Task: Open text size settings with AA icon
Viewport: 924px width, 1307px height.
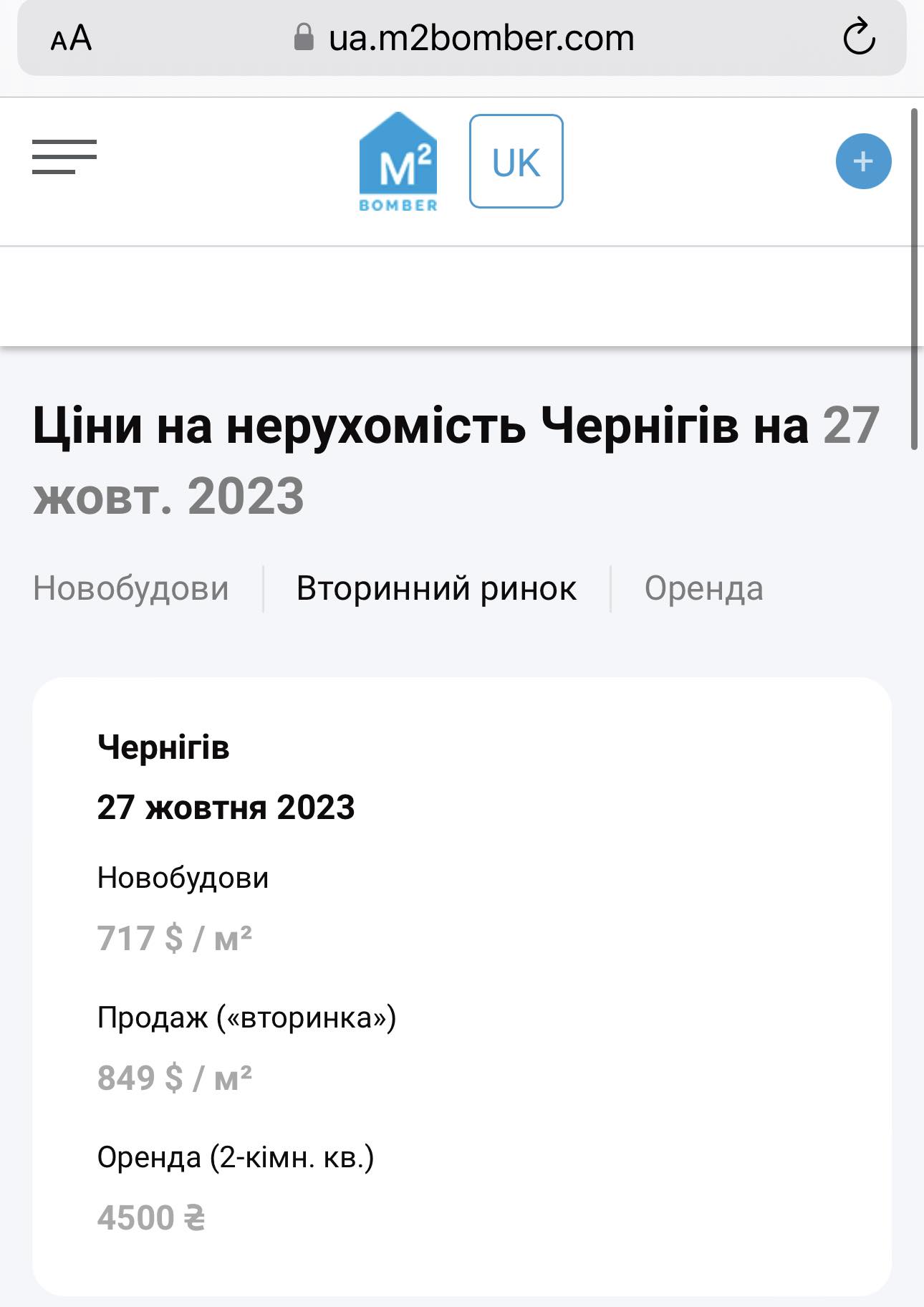Action: tap(69, 39)
